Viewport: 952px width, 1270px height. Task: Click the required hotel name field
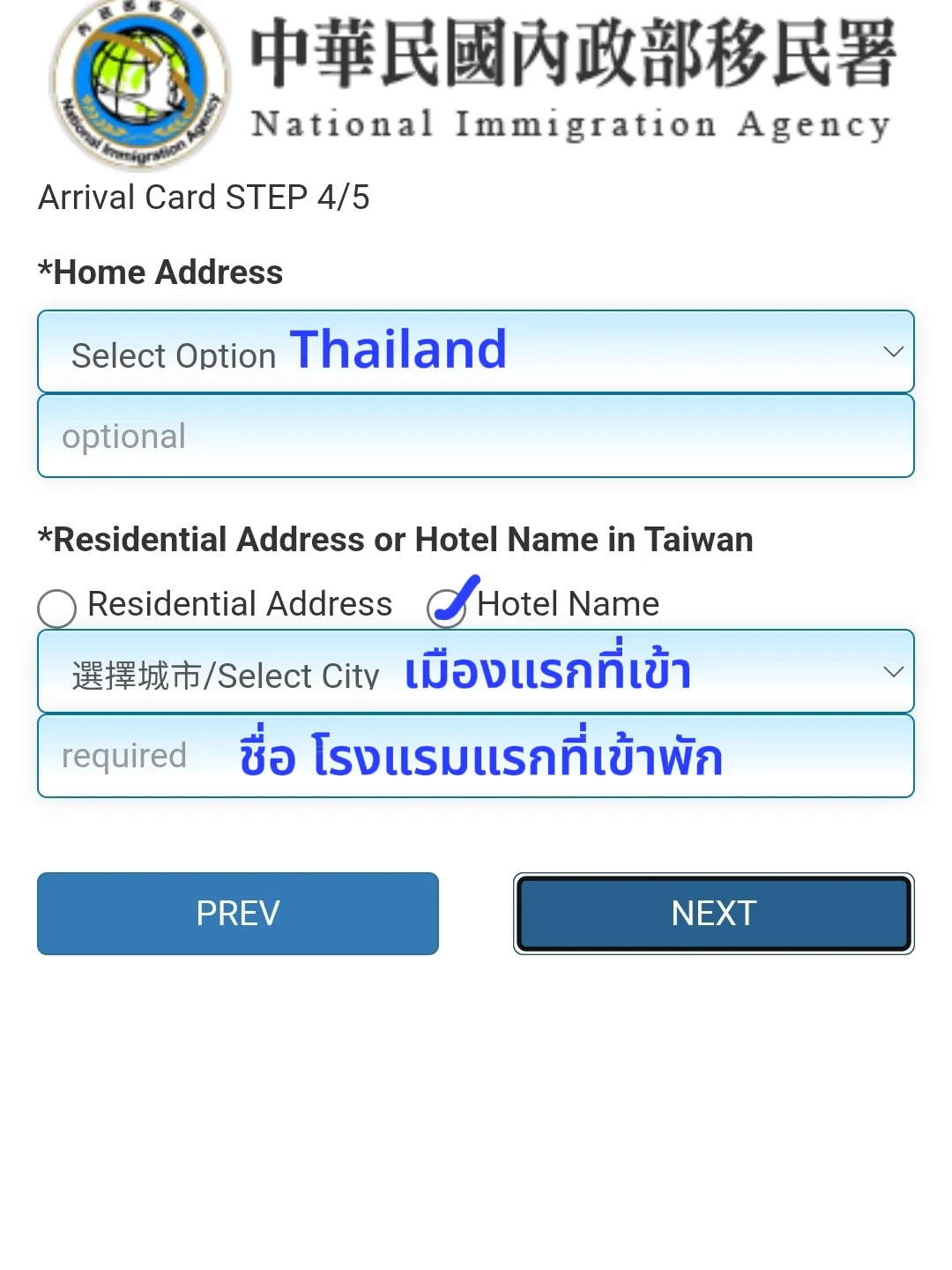point(476,756)
